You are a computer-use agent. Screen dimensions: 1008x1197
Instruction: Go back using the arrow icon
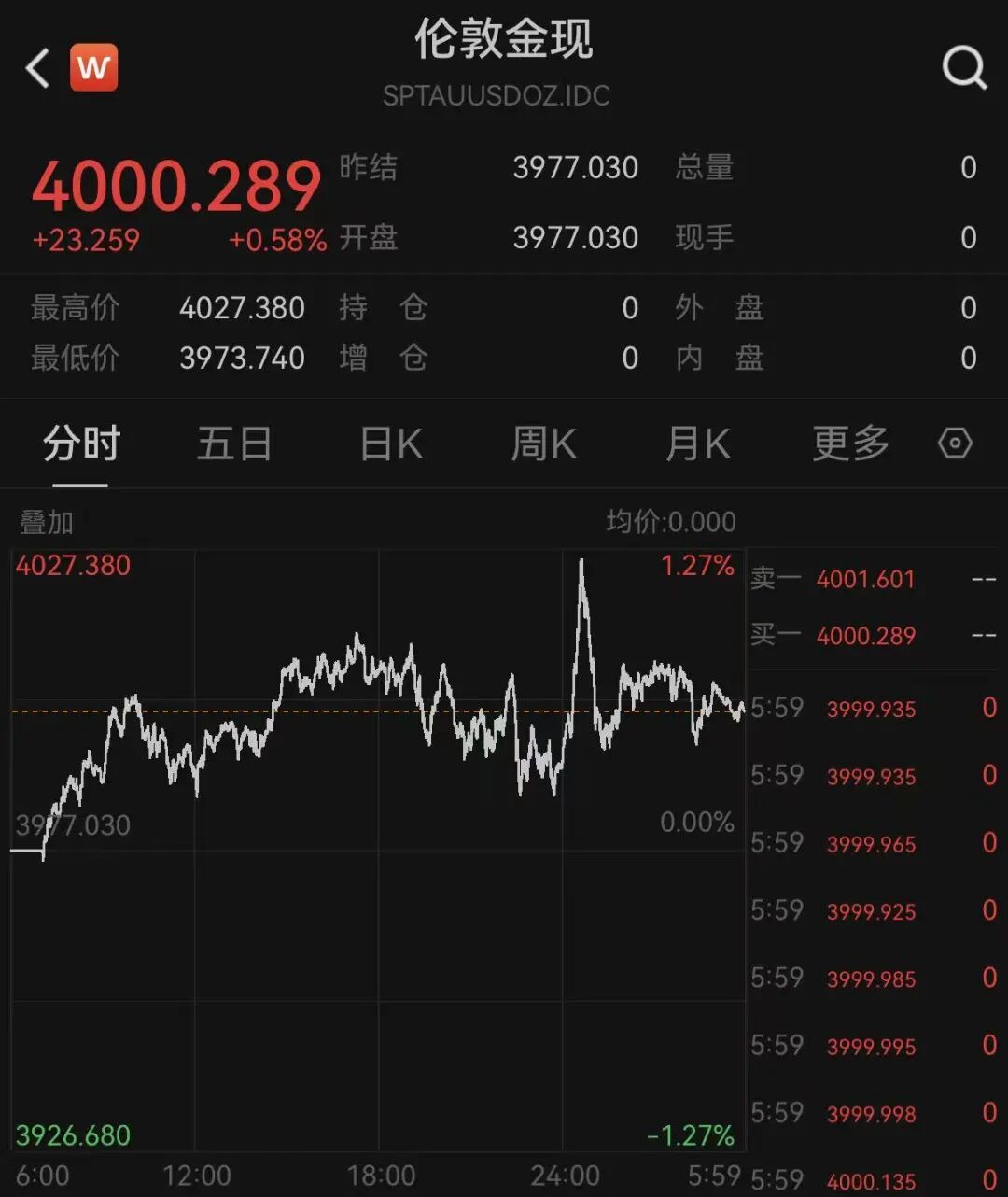pos(37,68)
